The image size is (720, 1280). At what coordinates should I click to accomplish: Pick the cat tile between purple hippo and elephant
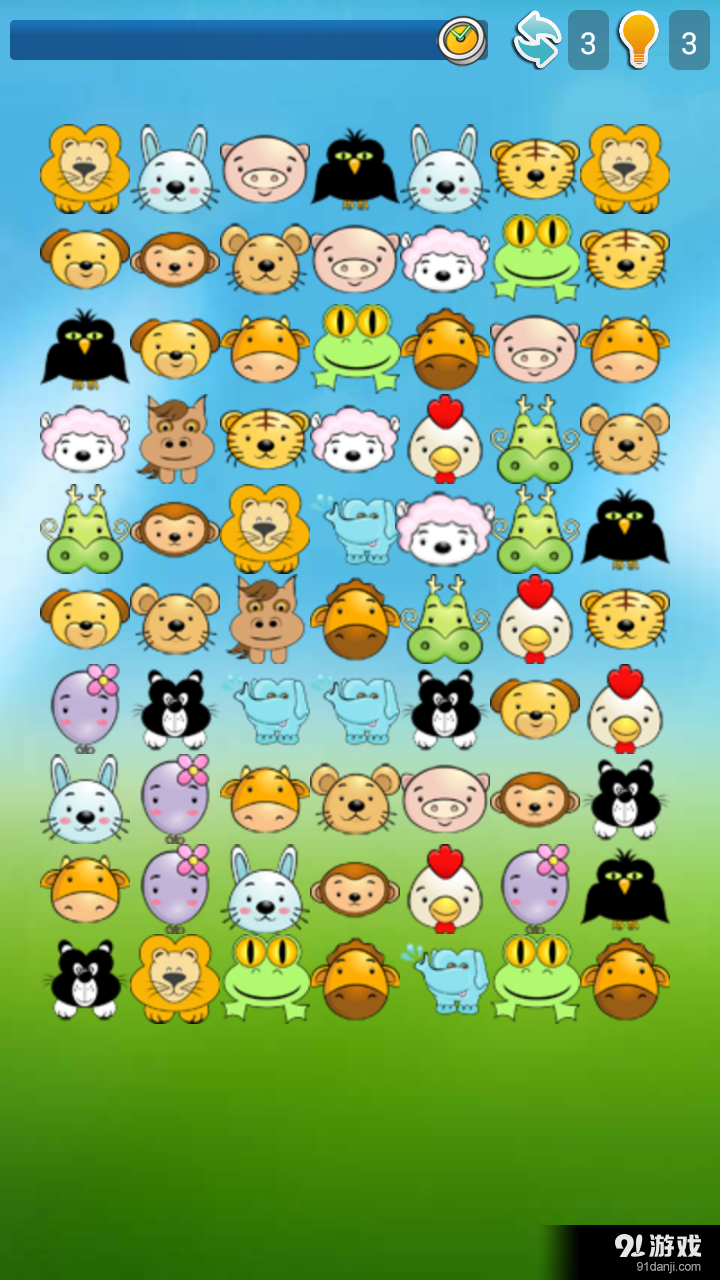pos(175,708)
